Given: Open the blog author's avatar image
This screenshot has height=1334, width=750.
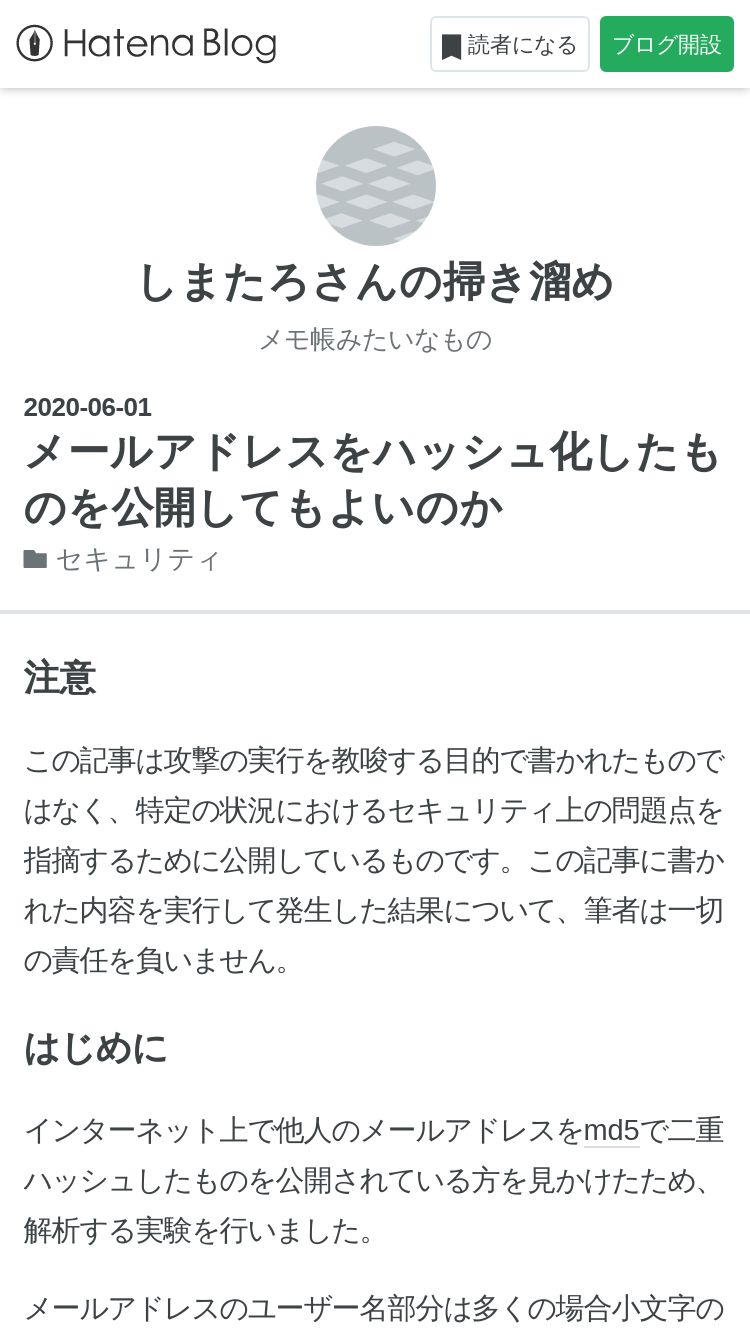Looking at the screenshot, I should tap(375, 186).
